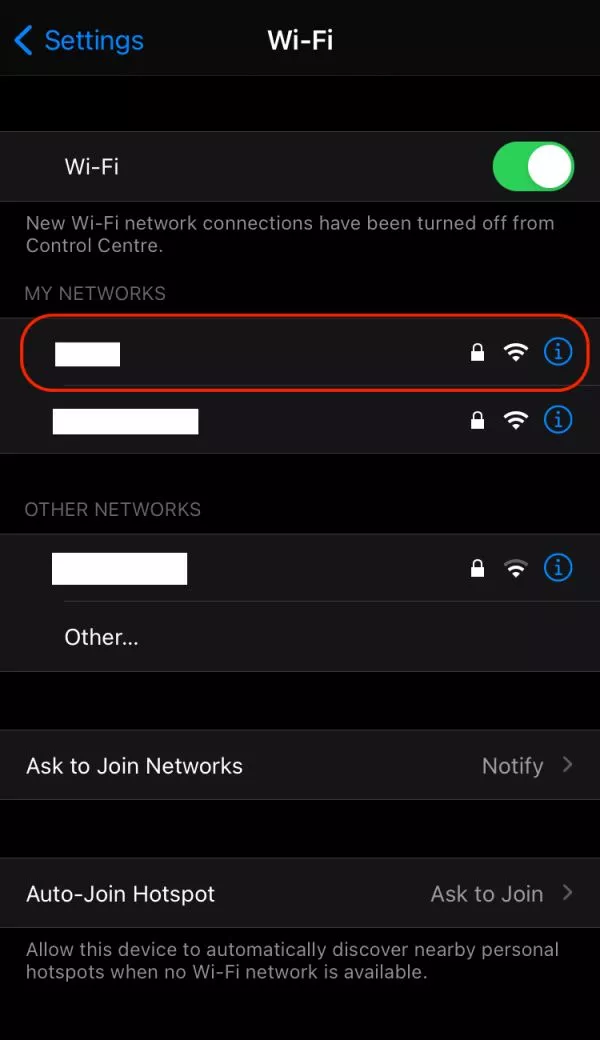Tap Other... to join a hidden network
The image size is (600, 1040).
click(300, 637)
